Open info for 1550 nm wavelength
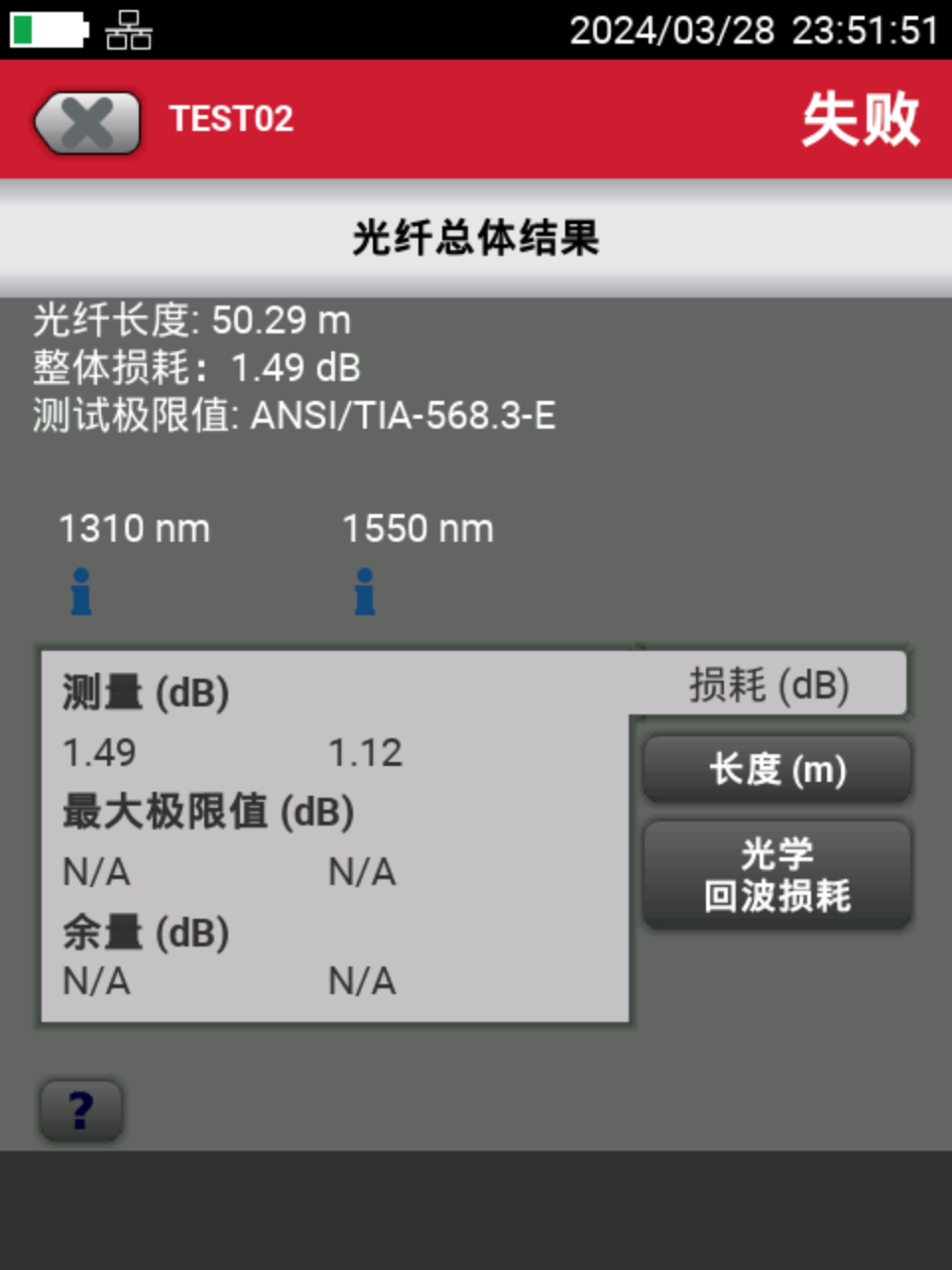 (x=365, y=591)
